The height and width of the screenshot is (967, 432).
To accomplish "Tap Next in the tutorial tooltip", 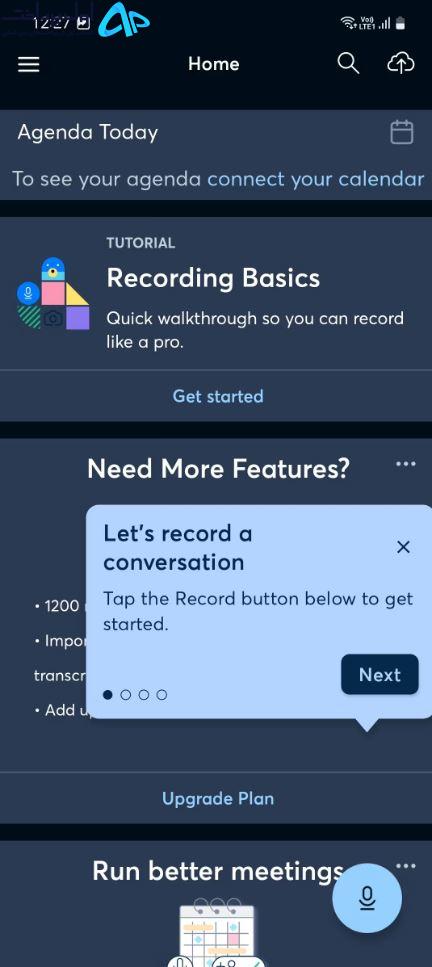I will [380, 675].
